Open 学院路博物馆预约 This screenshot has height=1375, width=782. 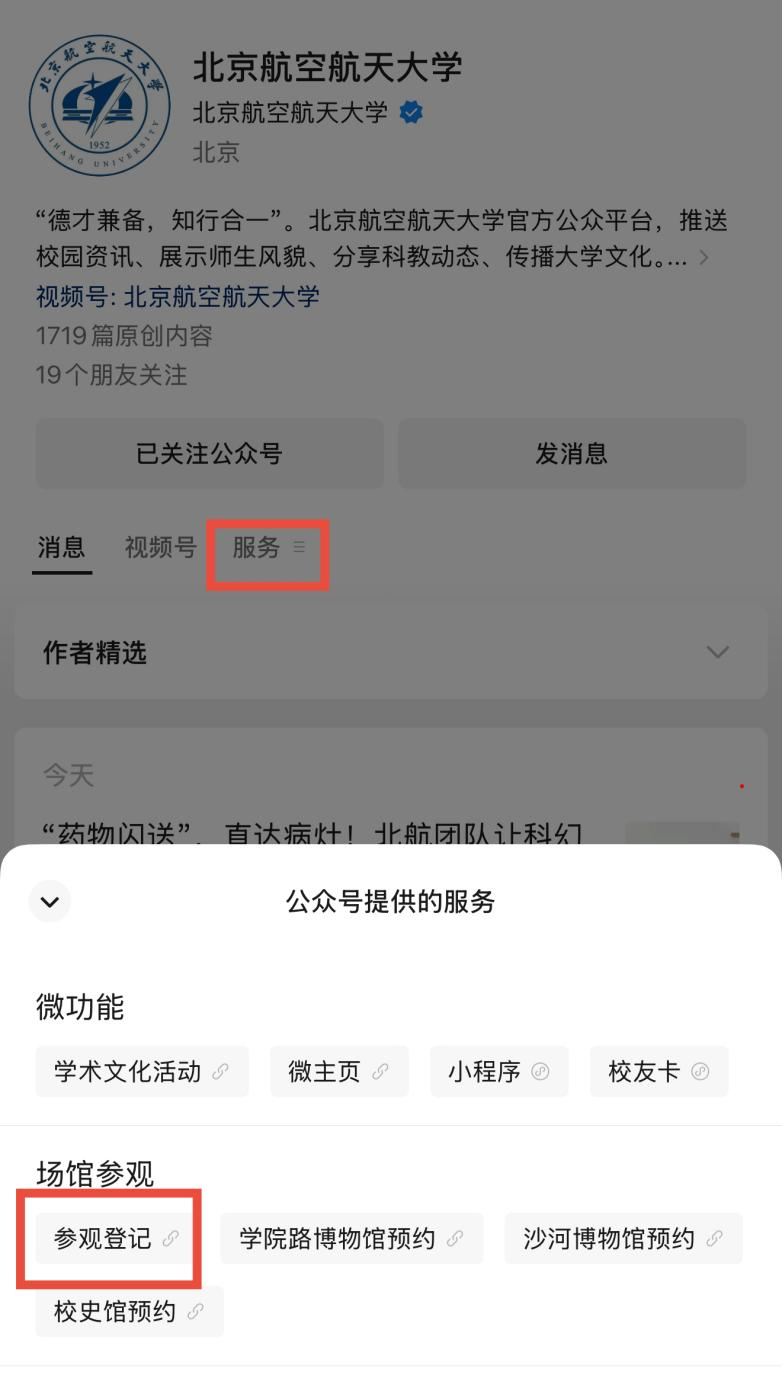point(351,1238)
